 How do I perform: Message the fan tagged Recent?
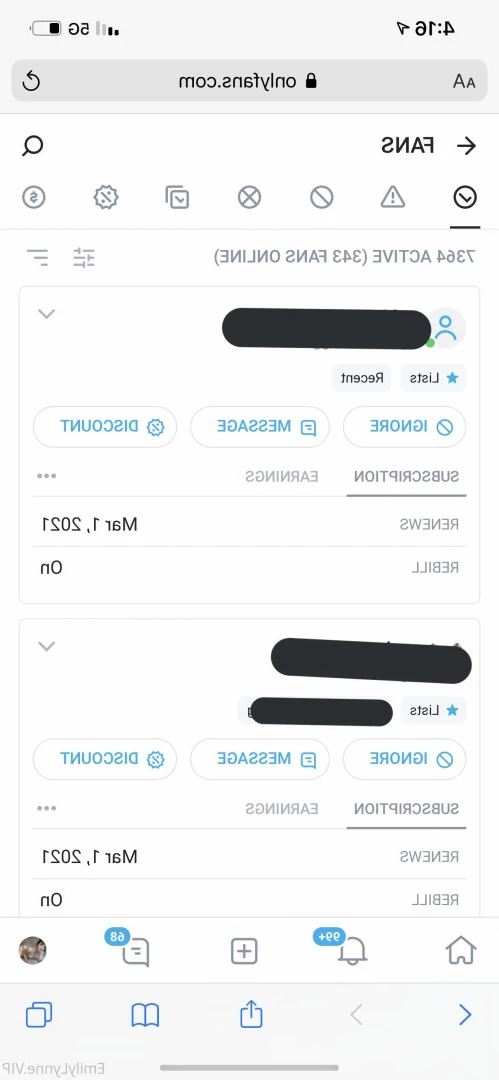(260, 427)
